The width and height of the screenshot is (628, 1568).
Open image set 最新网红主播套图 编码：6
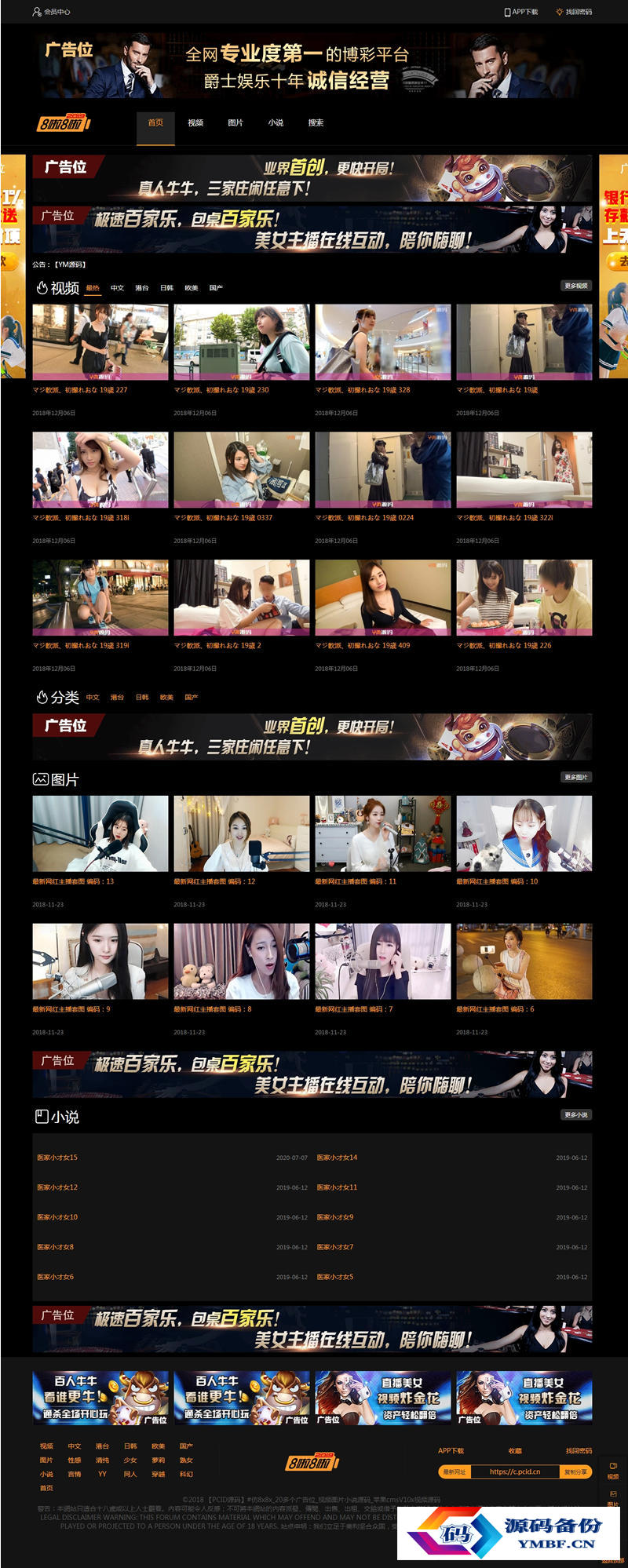[x=495, y=1009]
